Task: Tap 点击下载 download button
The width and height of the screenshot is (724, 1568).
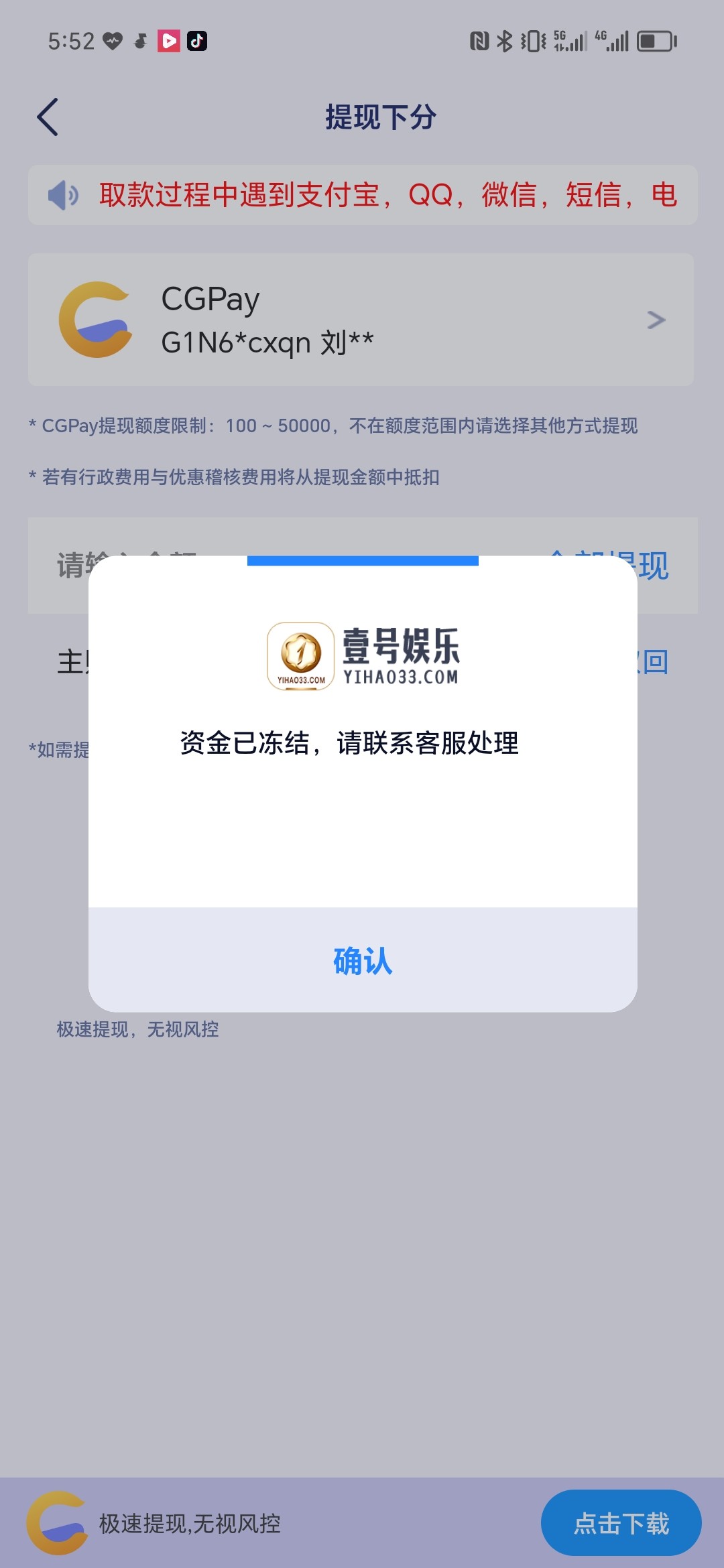Action: click(621, 1523)
